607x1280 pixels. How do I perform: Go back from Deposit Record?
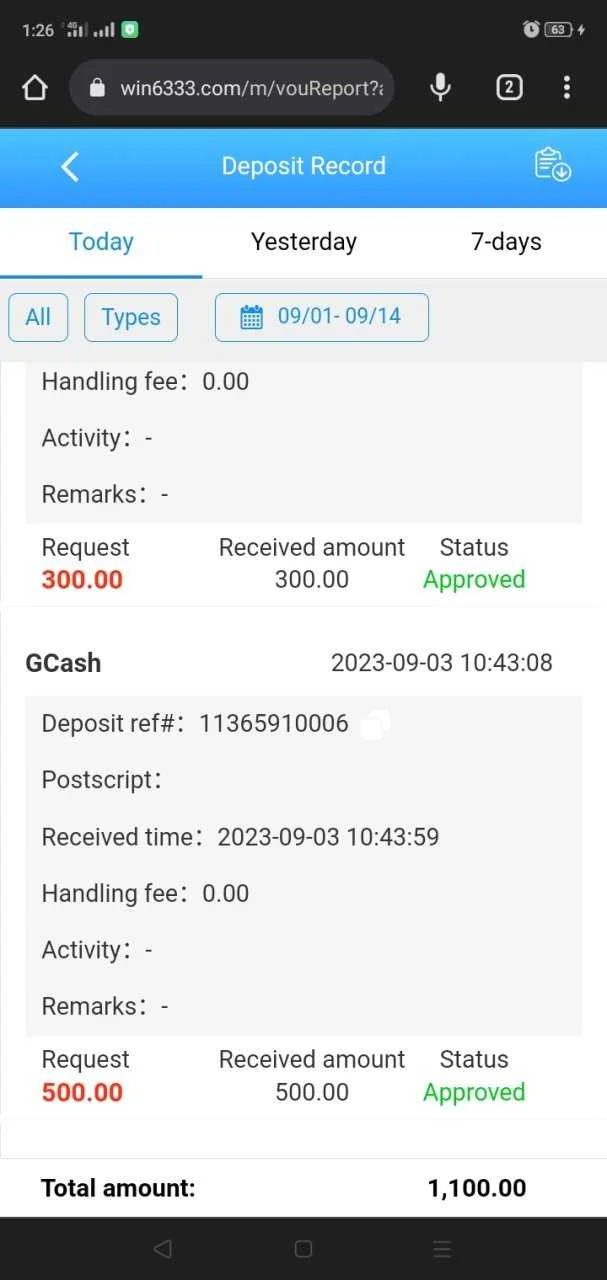pyautogui.click(x=69, y=166)
